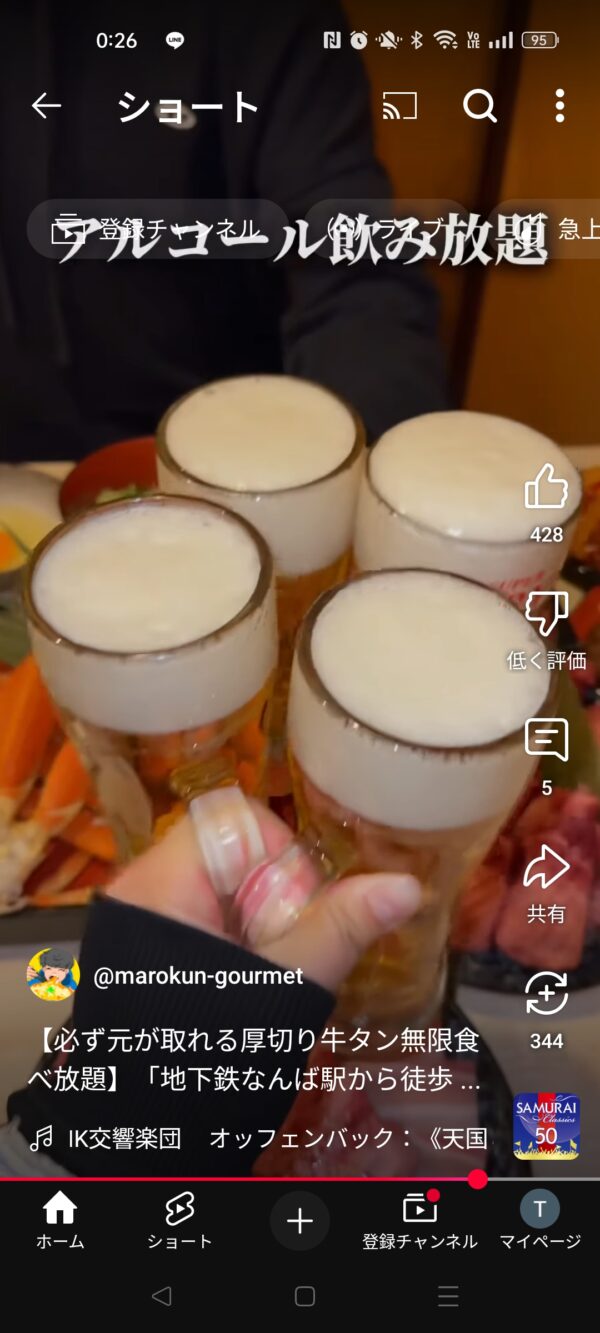
Task: Share this Short (共有)
Action: 546,868
